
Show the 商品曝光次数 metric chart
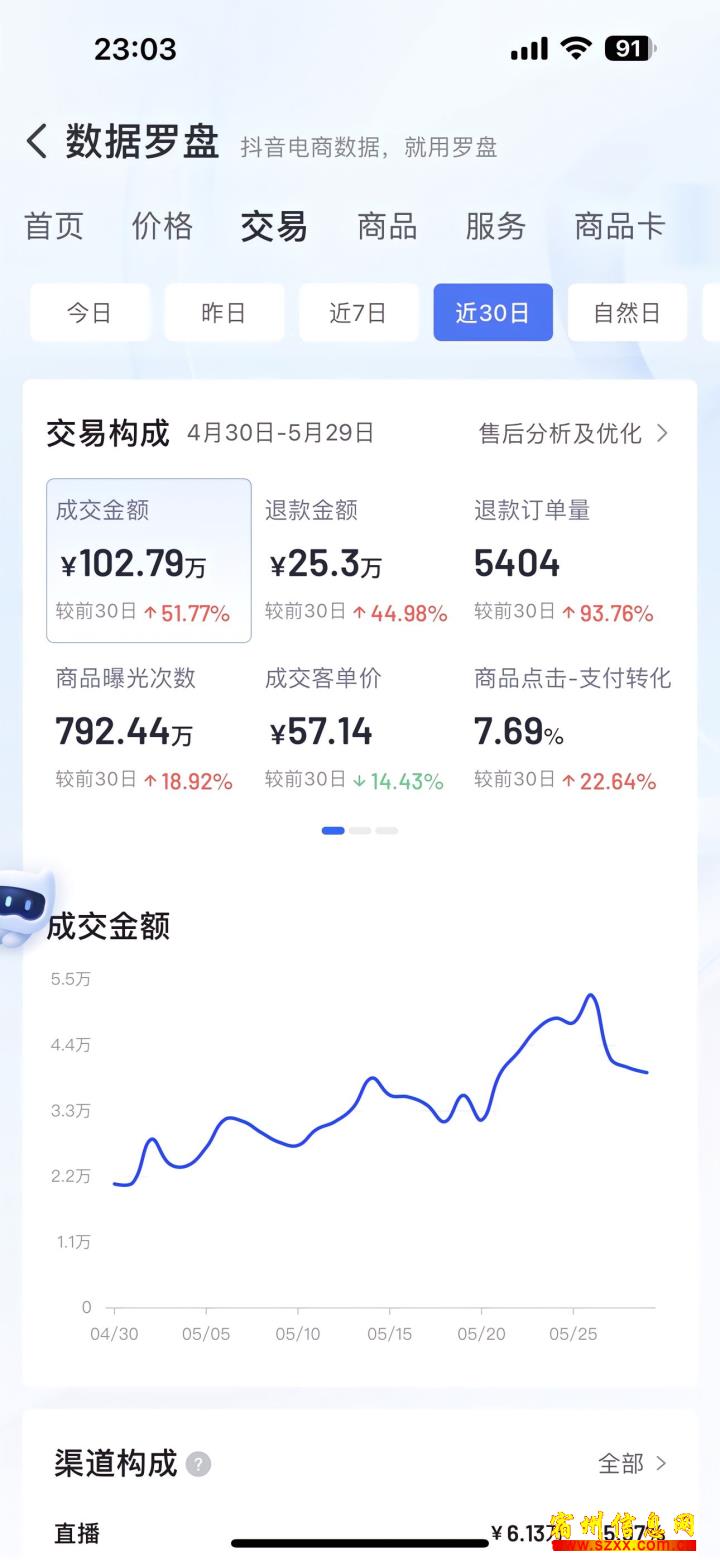tap(148, 730)
